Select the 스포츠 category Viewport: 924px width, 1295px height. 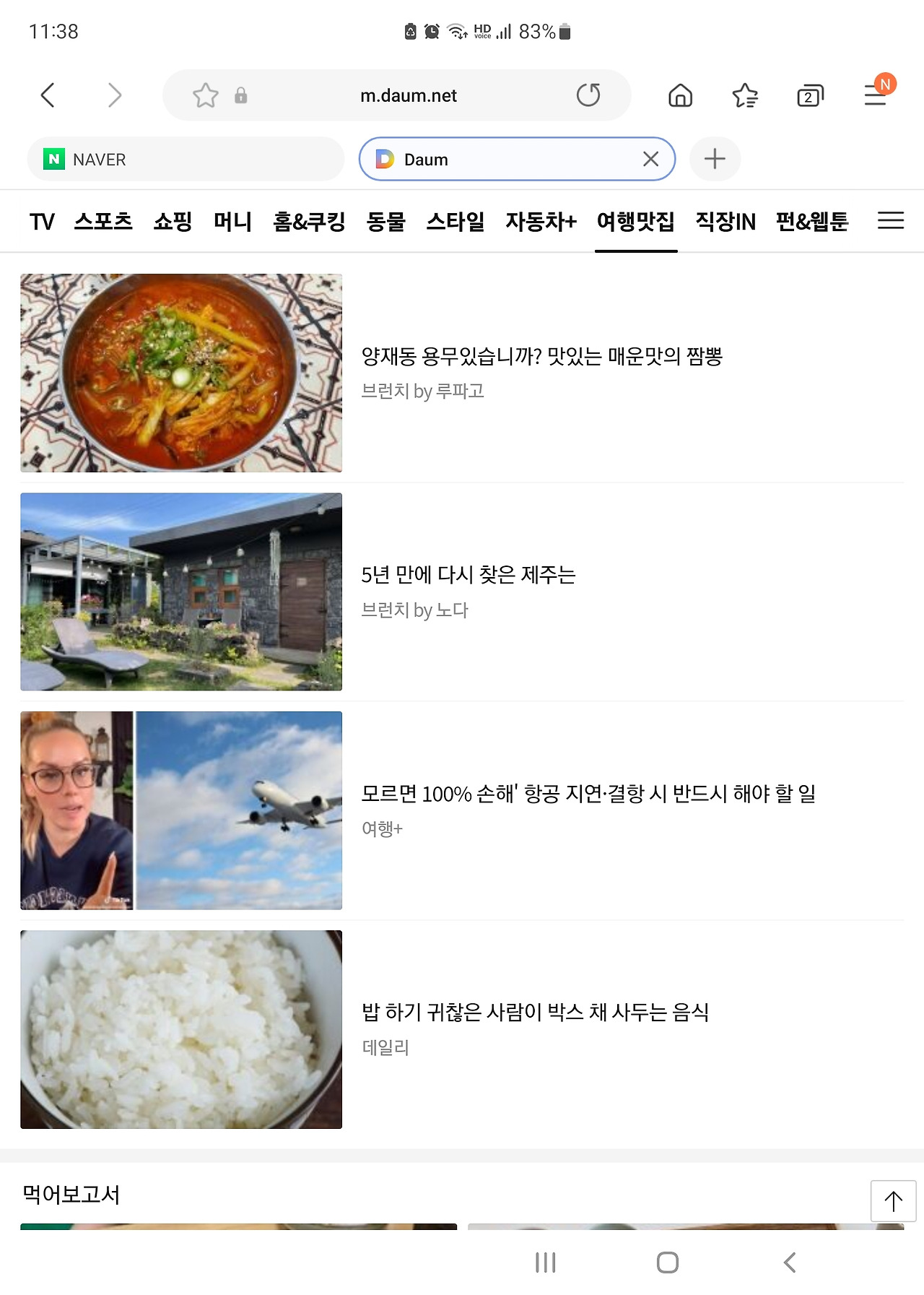[103, 221]
